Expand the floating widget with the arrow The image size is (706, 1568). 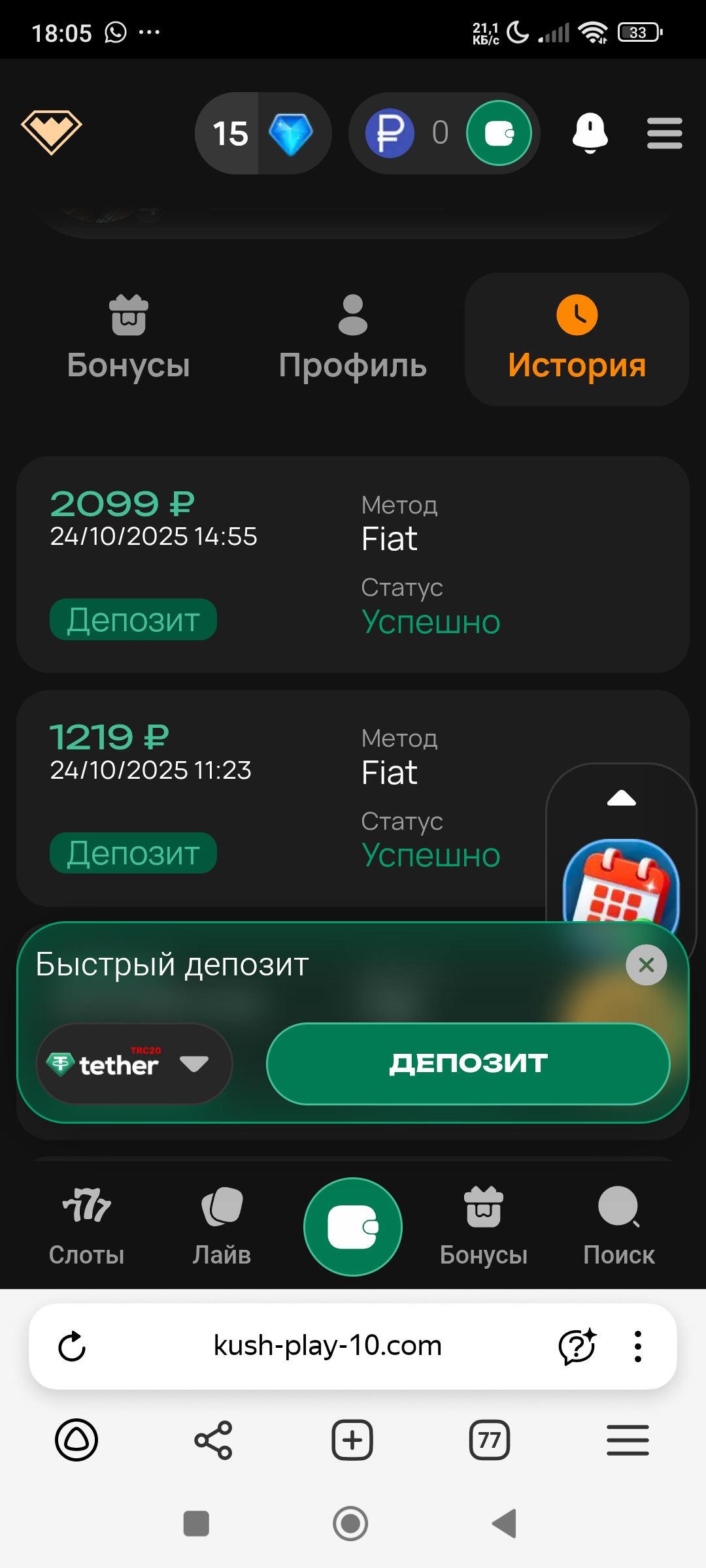pos(621,798)
